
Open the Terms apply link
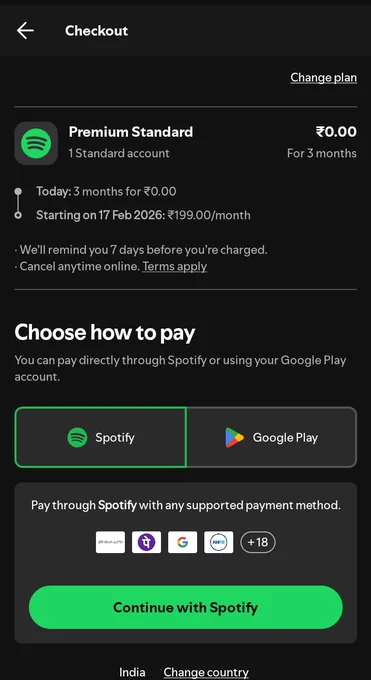(x=174, y=266)
